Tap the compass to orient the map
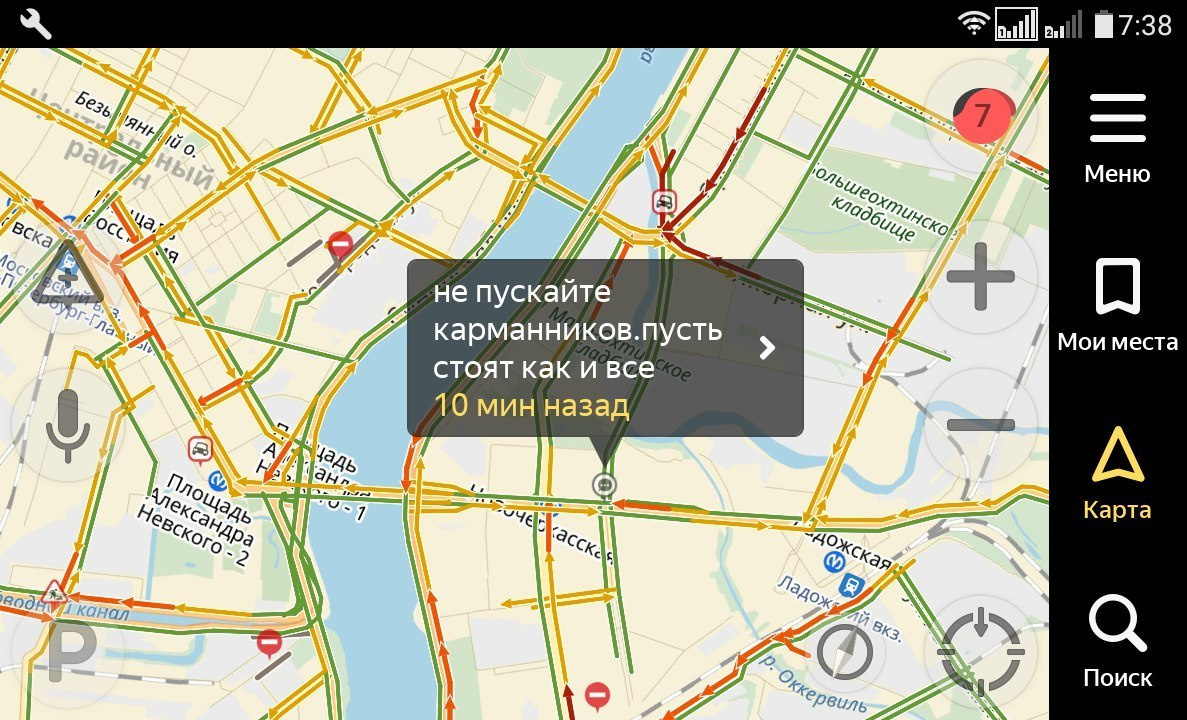The image size is (1187, 720). pyautogui.click(x=845, y=653)
